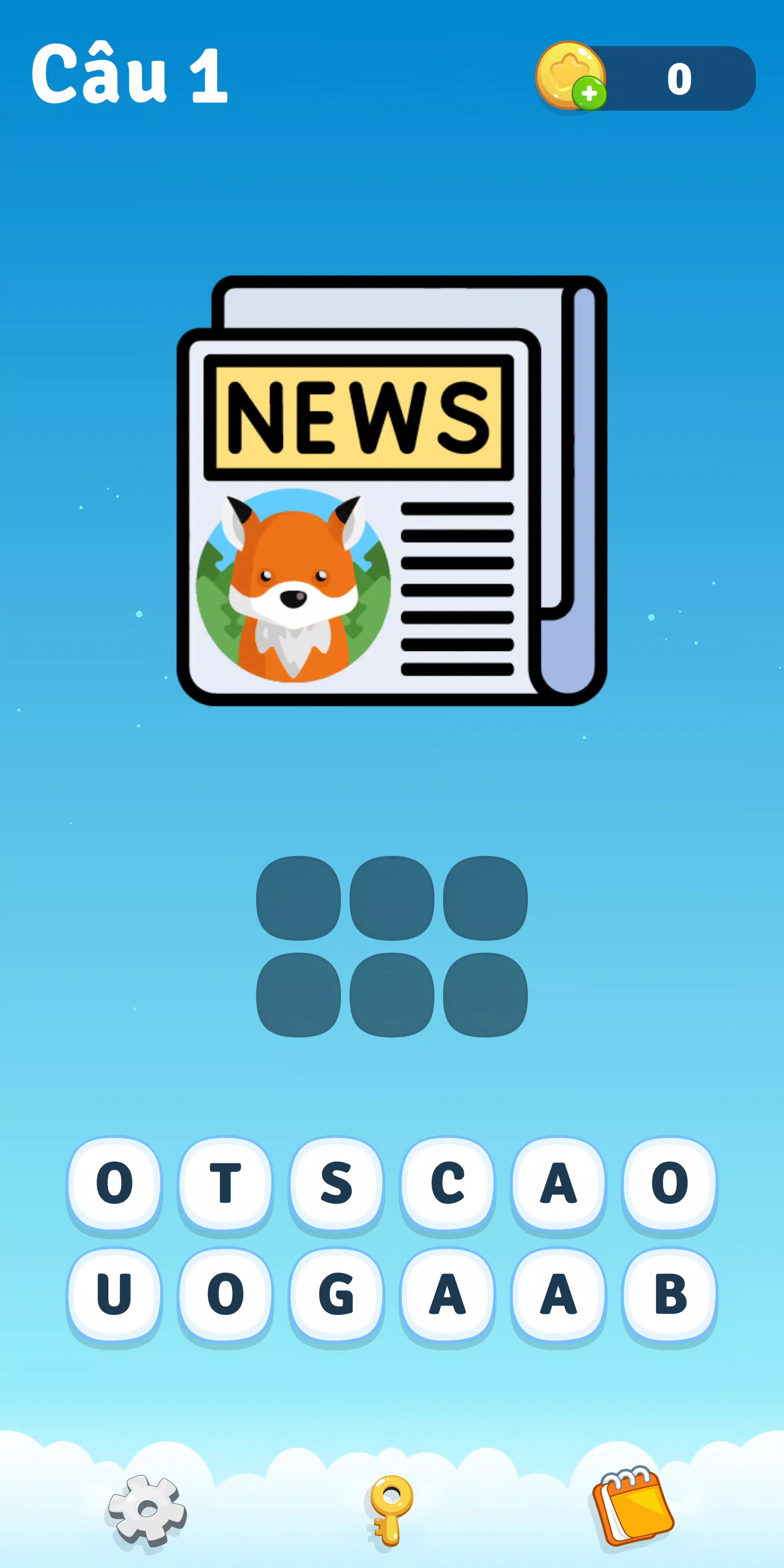The width and height of the screenshot is (784, 1568).
Task: Open the orange notebook icon
Action: click(x=633, y=1506)
